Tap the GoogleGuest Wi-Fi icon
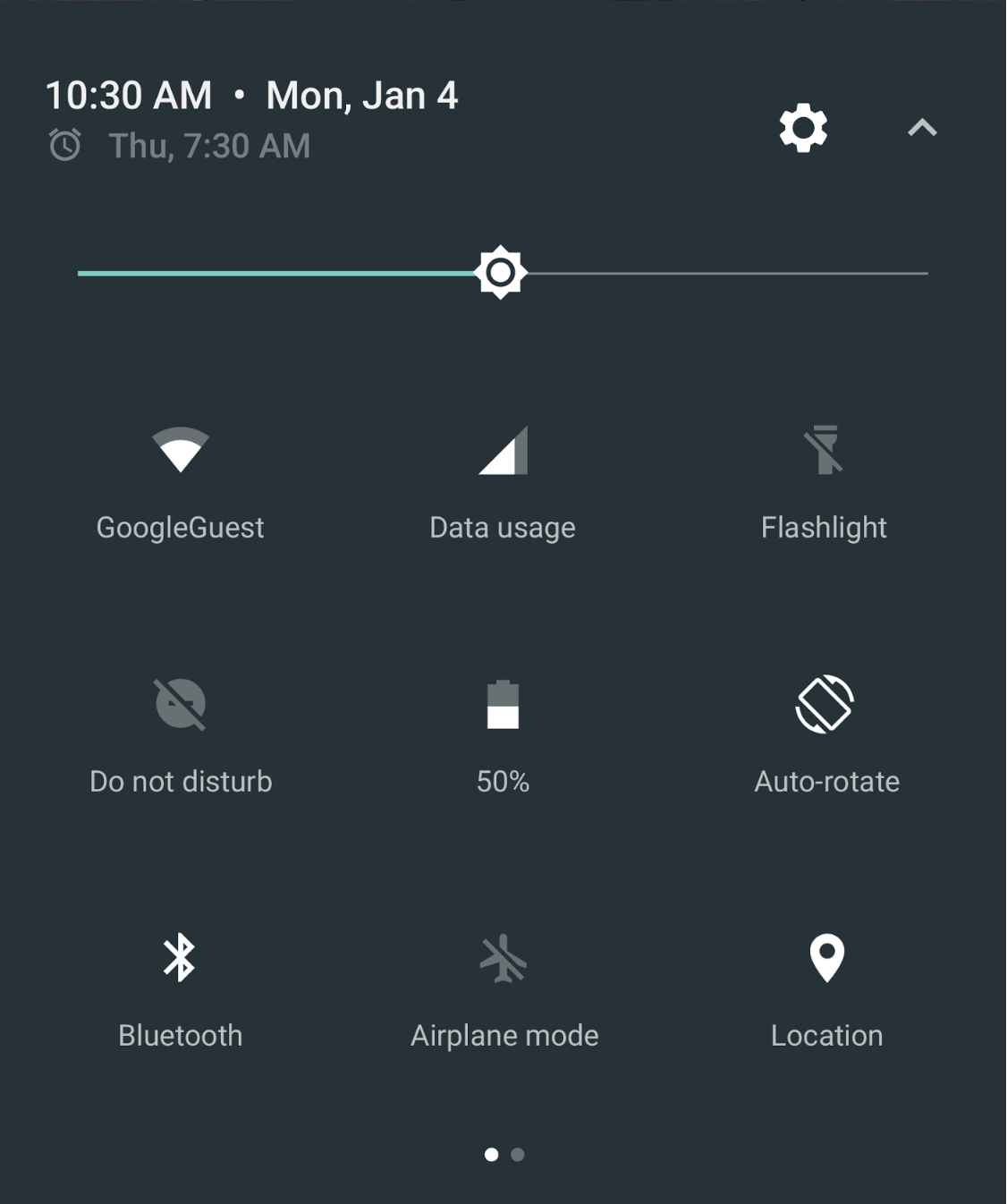The width and height of the screenshot is (1007, 1204). 179,451
